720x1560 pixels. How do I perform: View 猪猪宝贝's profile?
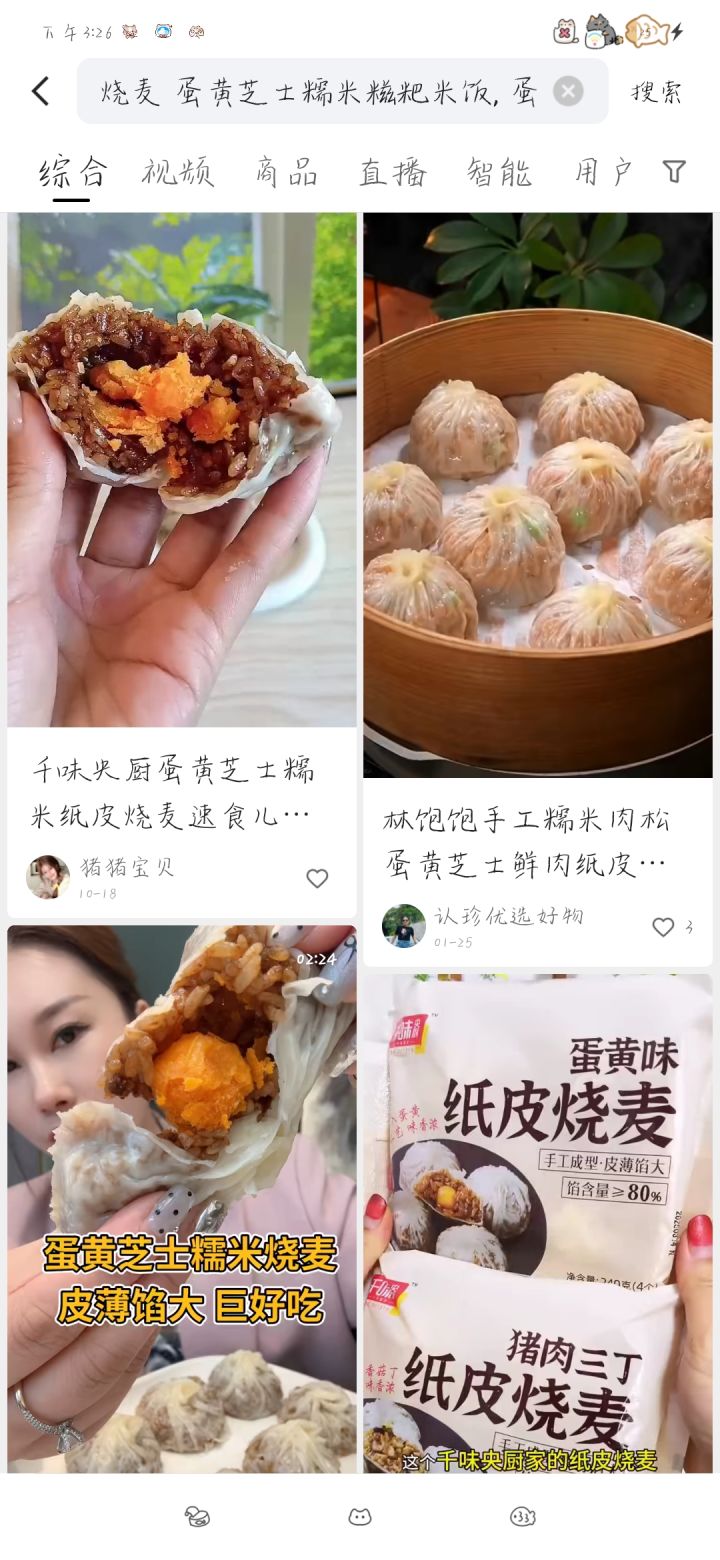pyautogui.click(x=48, y=877)
